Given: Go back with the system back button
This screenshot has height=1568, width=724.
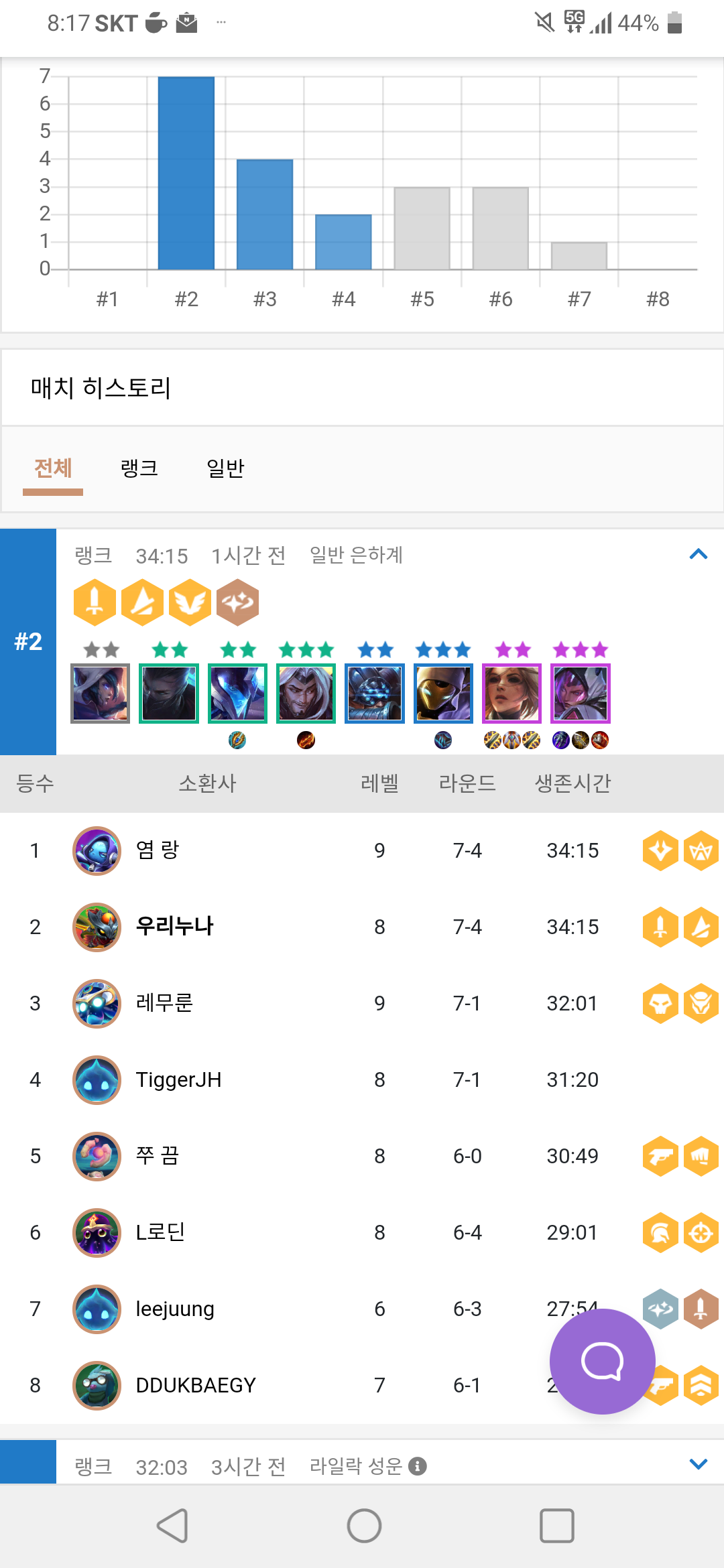Looking at the screenshot, I should tap(172, 1526).
